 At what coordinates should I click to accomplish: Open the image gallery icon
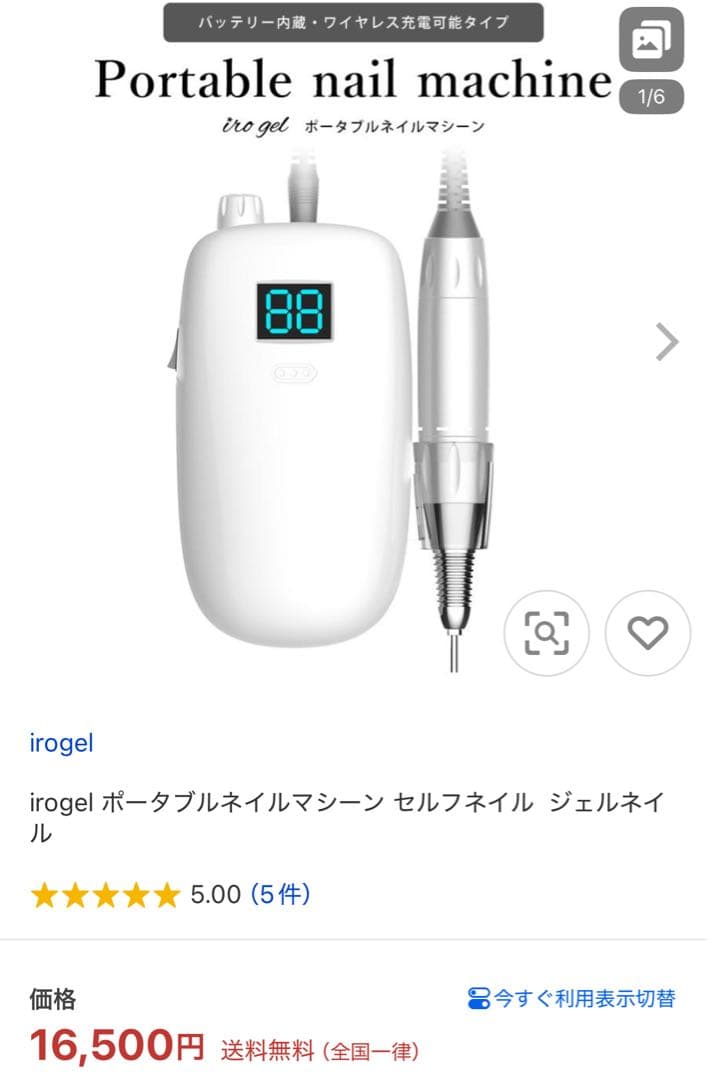tap(651, 41)
